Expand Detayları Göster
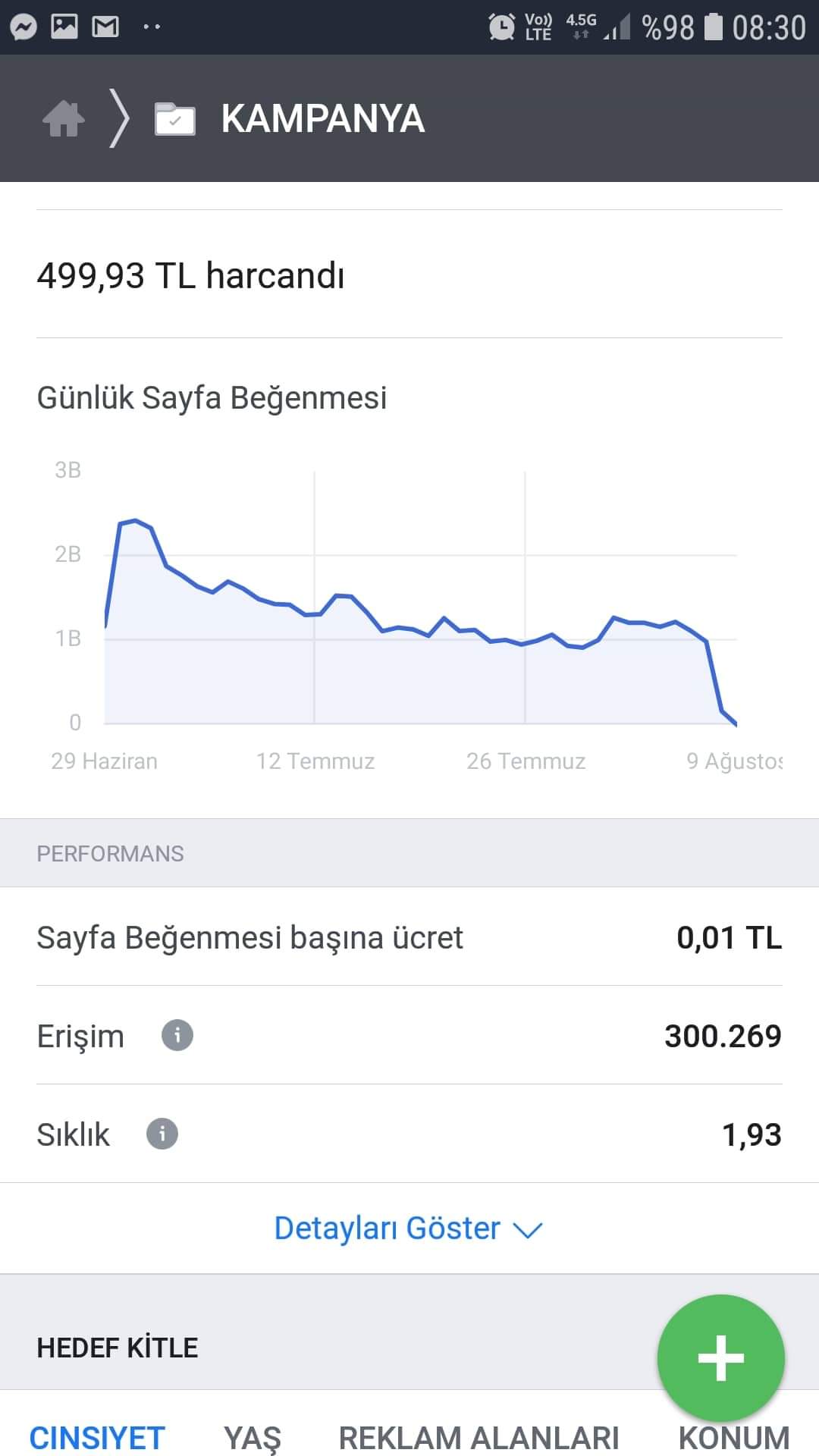This screenshot has height=1456, width=819. [x=409, y=1228]
